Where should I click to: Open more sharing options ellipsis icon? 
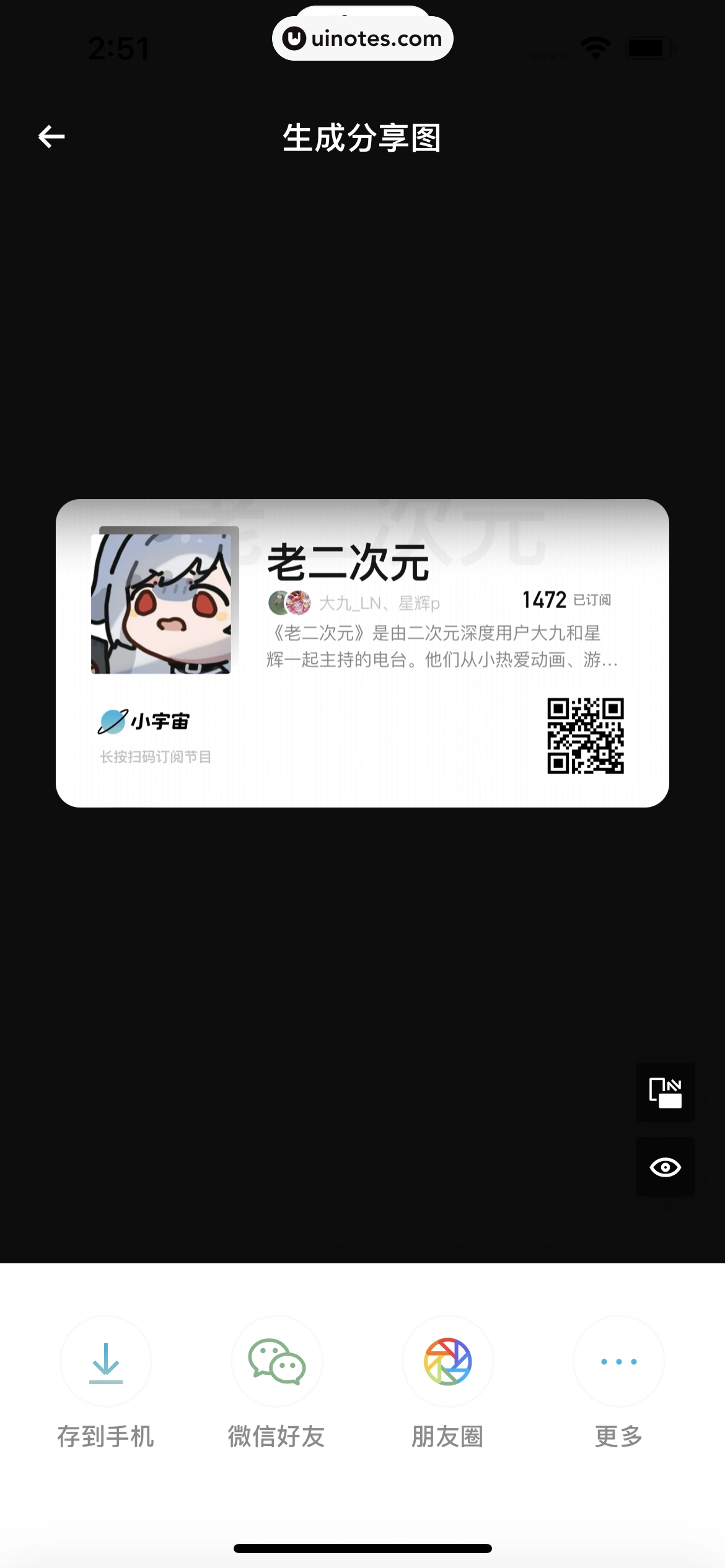point(618,1360)
